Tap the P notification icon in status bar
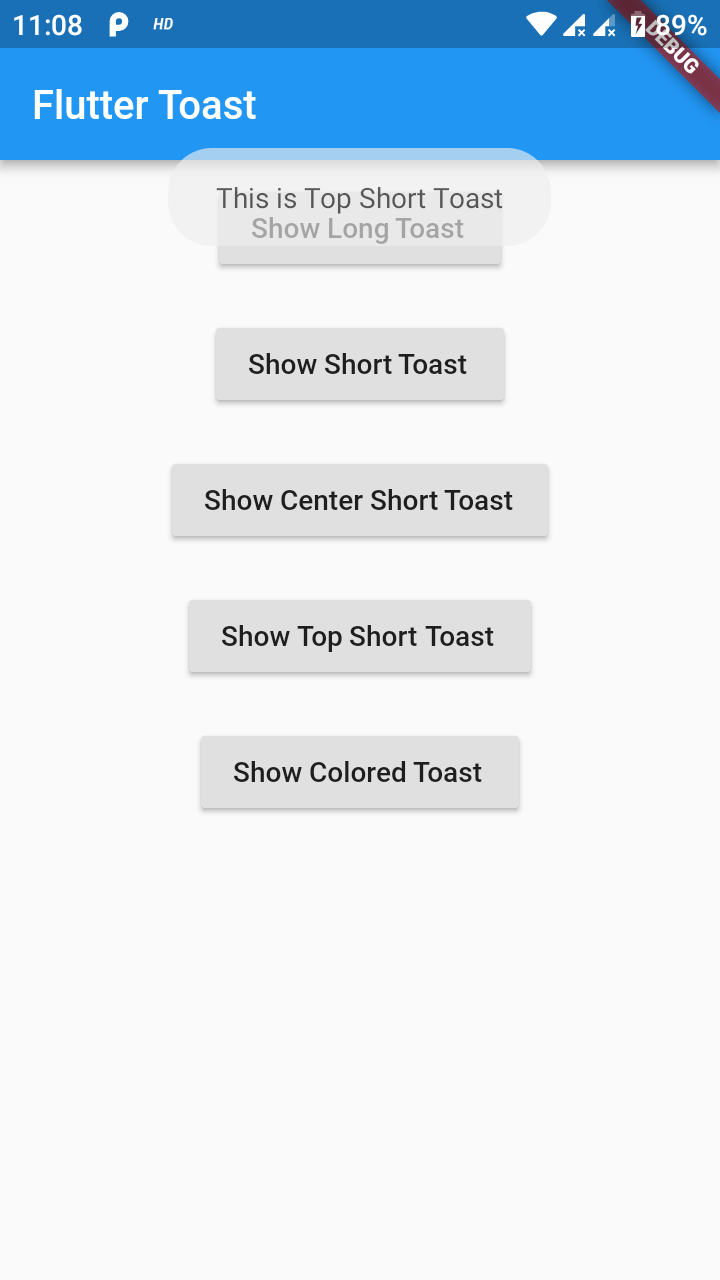 (x=118, y=22)
